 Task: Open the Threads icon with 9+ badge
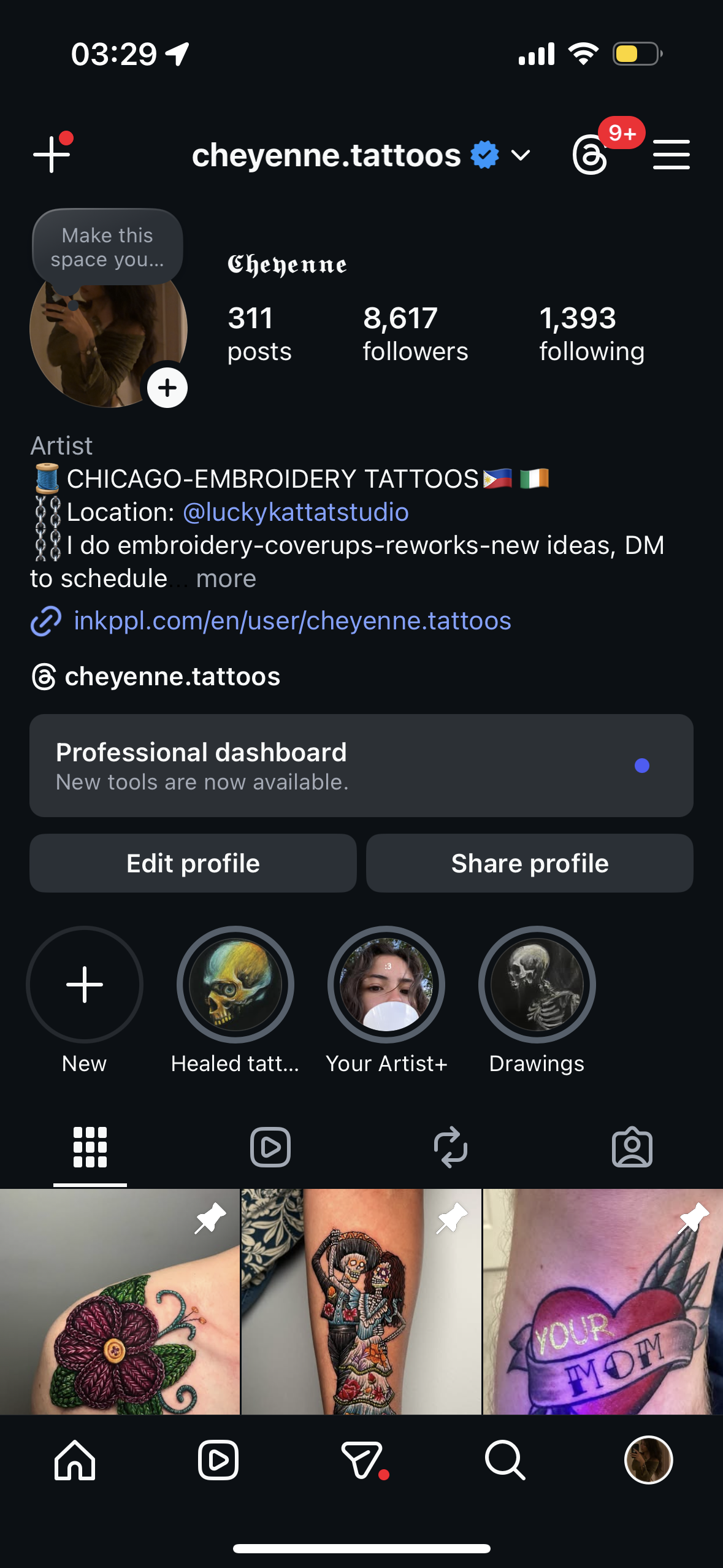click(x=591, y=155)
